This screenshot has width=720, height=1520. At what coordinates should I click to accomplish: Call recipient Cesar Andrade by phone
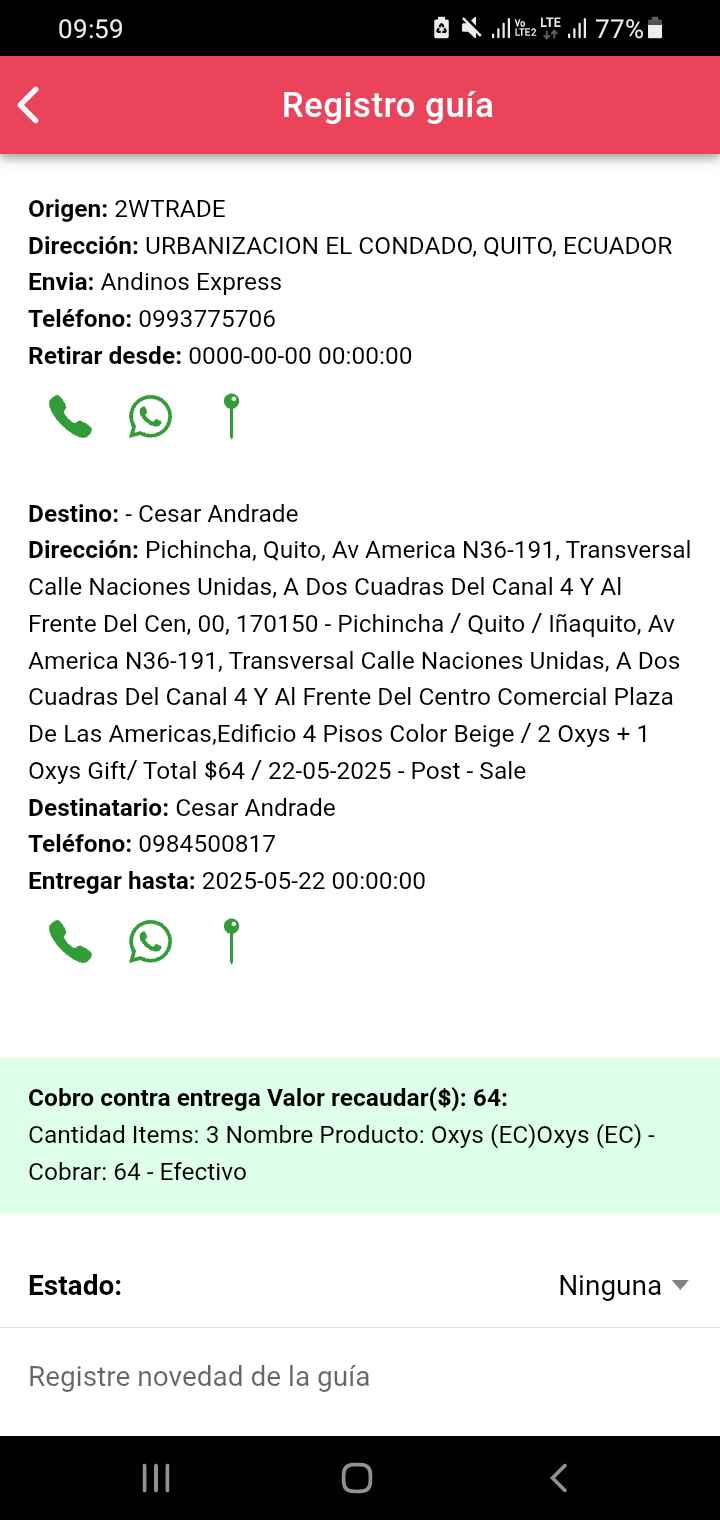tap(70, 941)
